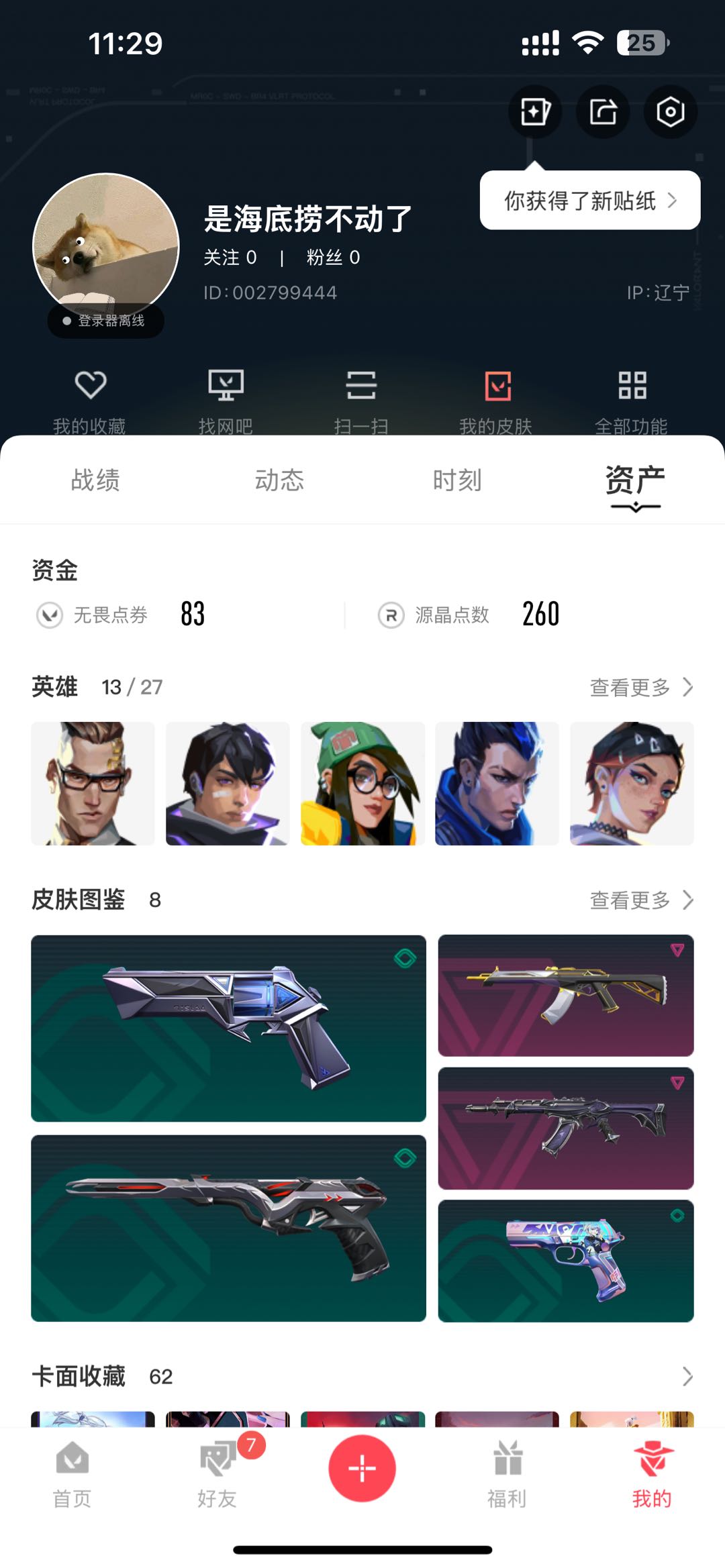
Task: Tap the profile avatar picture
Action: tap(106, 246)
